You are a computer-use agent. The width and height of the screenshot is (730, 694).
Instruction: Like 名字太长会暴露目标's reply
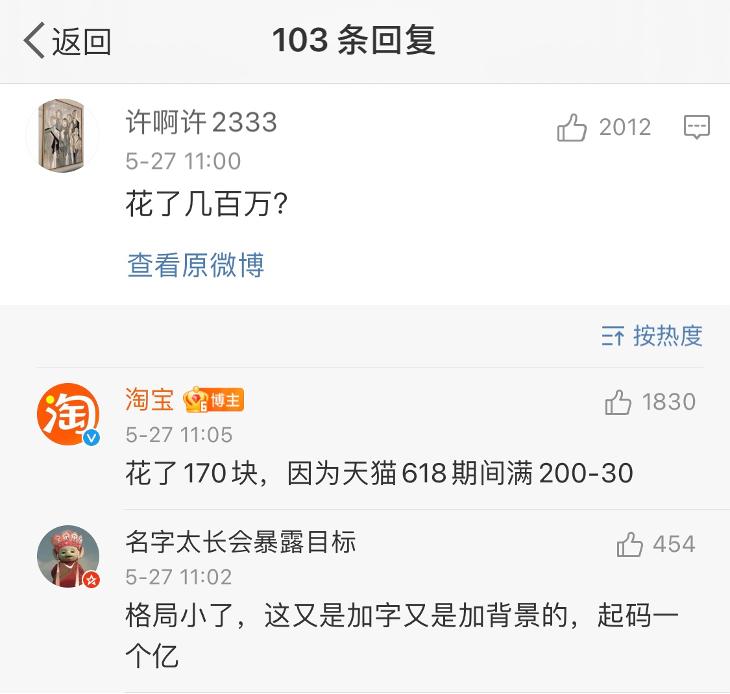pos(630,544)
